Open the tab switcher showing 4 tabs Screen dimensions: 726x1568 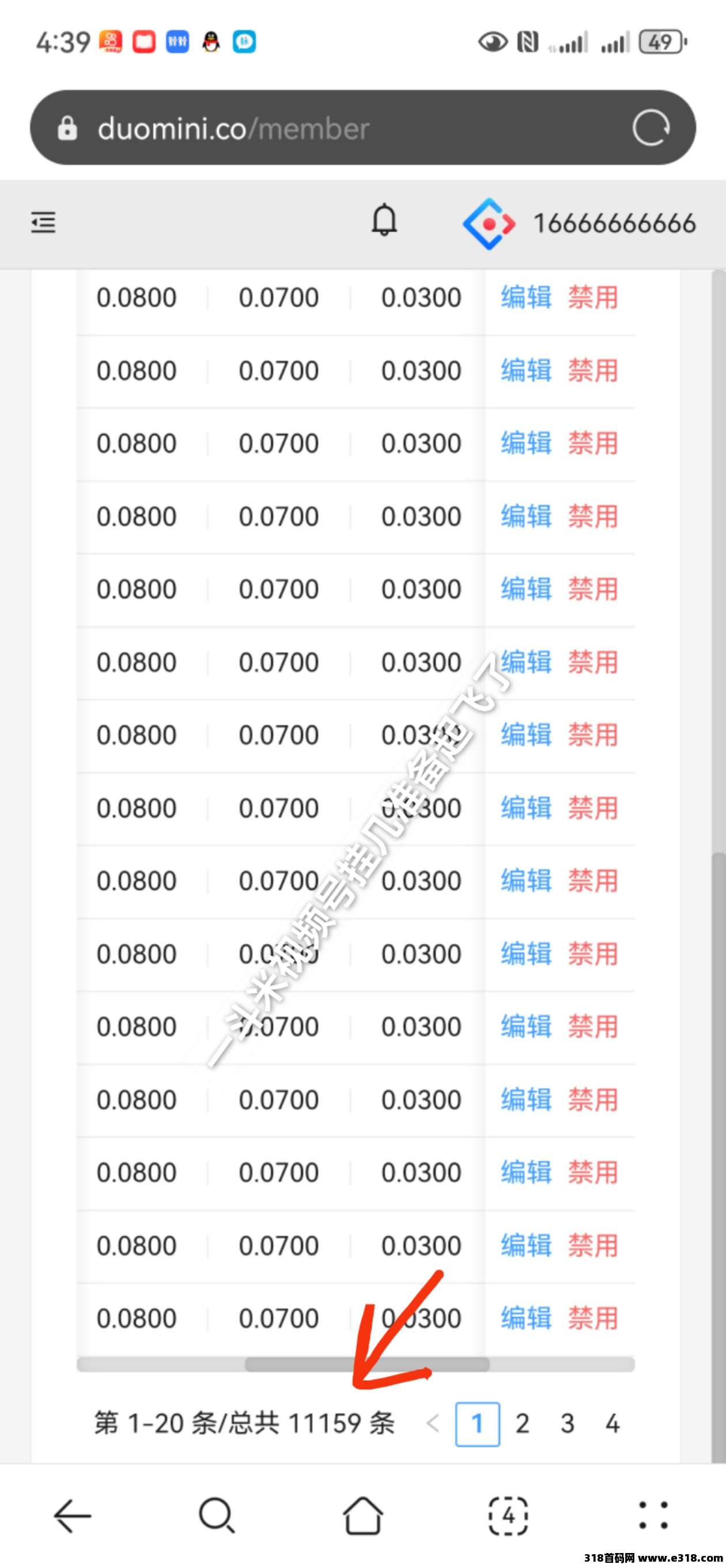pos(508,1516)
